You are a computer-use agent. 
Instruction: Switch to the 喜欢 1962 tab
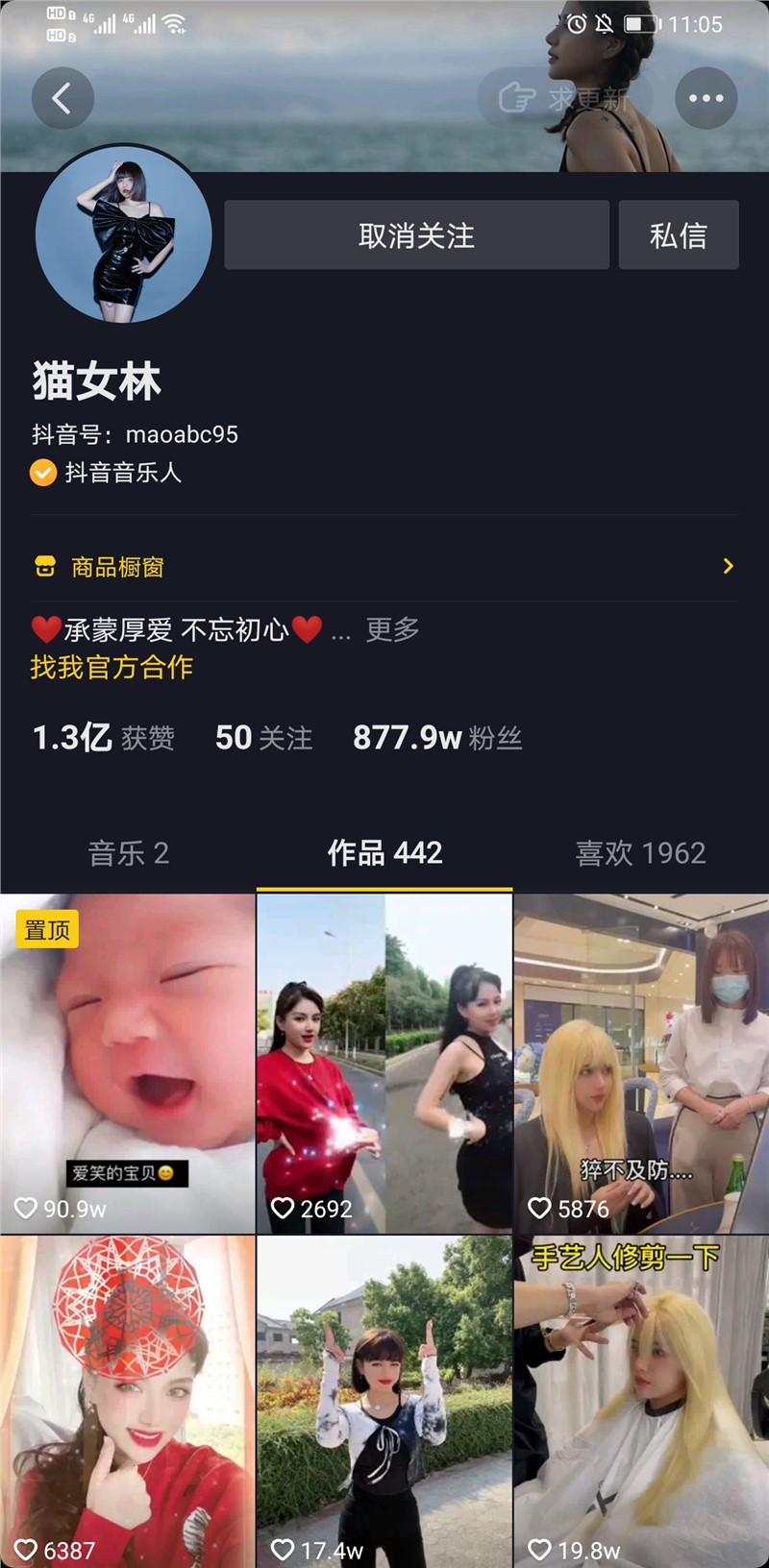click(x=640, y=853)
